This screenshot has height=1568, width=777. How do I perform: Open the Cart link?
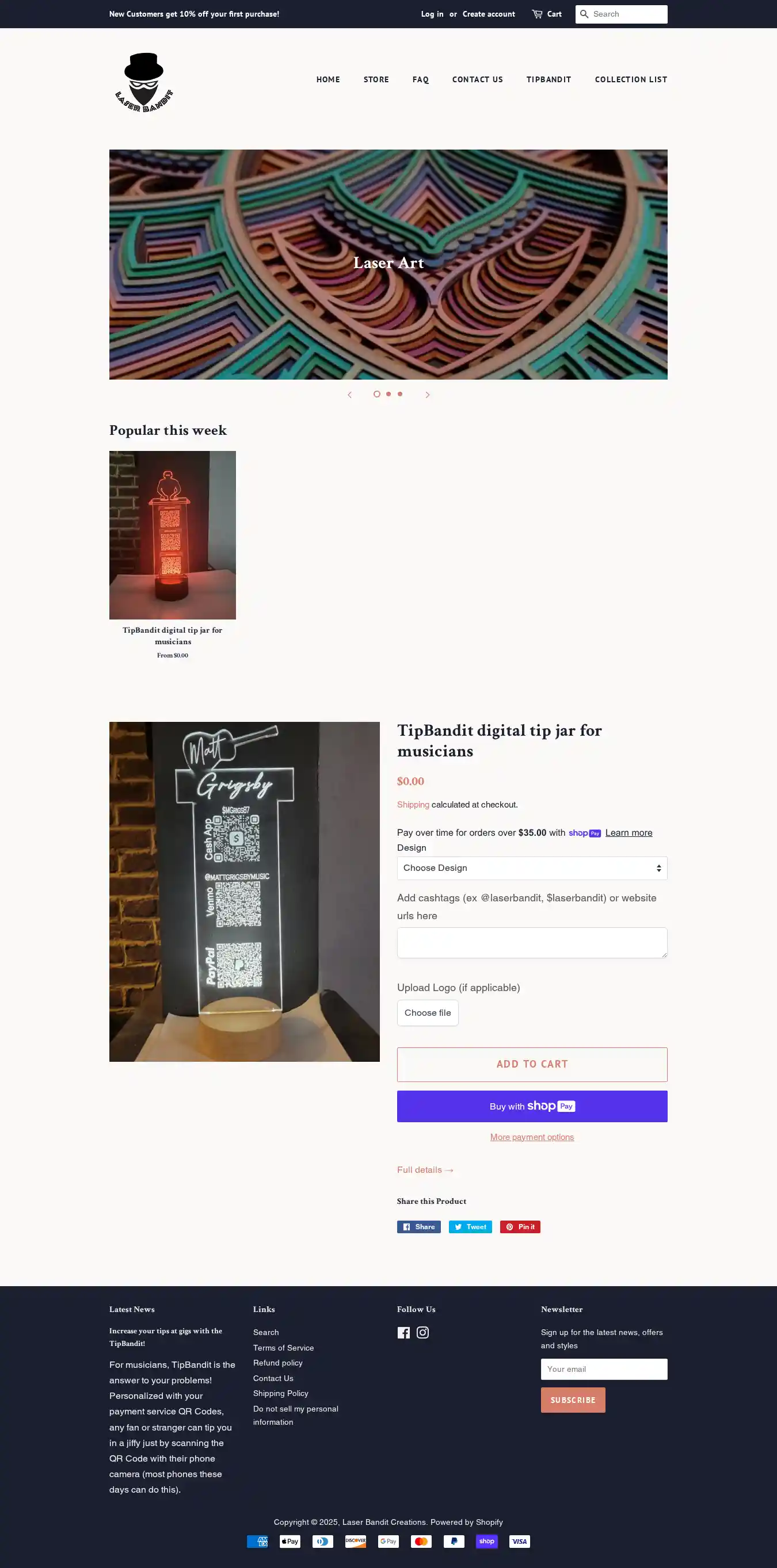[547, 14]
